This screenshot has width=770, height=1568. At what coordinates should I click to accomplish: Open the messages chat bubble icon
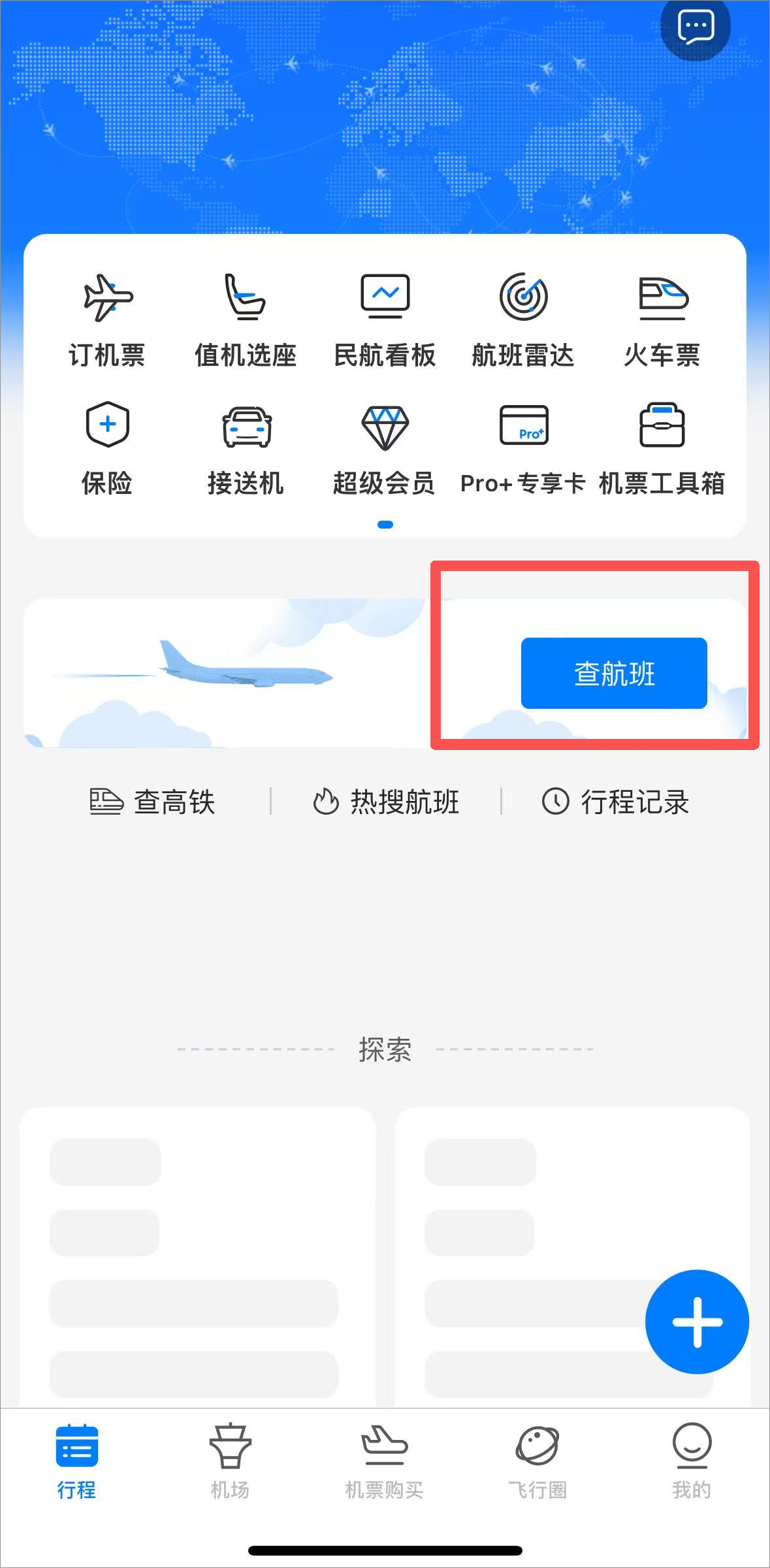[x=695, y=27]
